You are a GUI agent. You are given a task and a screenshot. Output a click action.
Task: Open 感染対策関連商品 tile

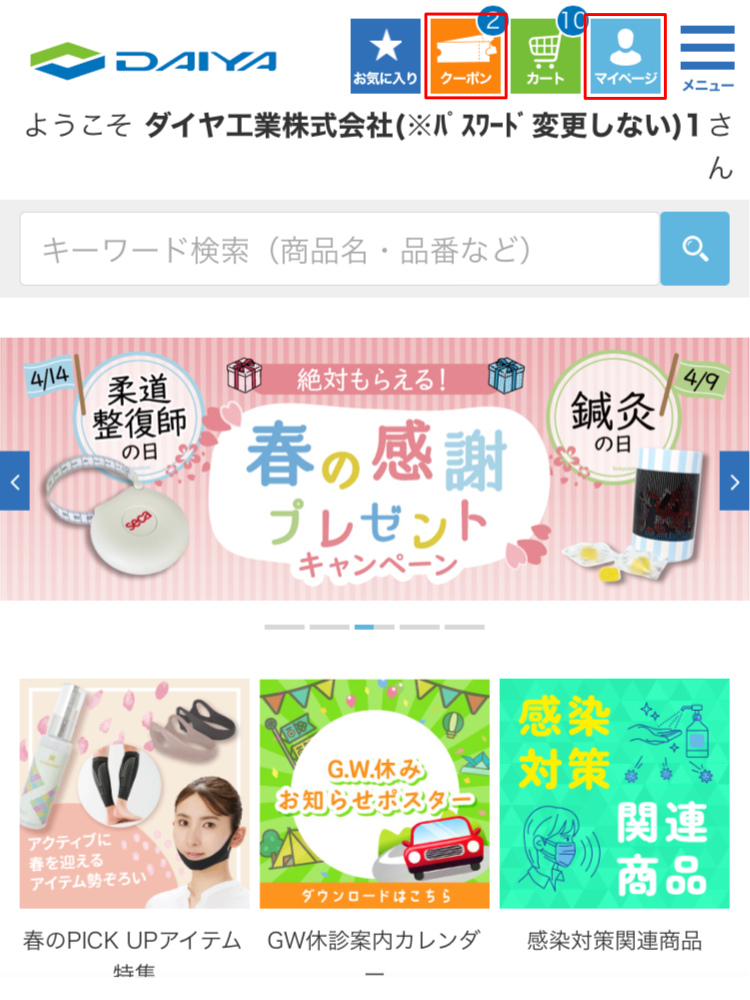click(614, 795)
